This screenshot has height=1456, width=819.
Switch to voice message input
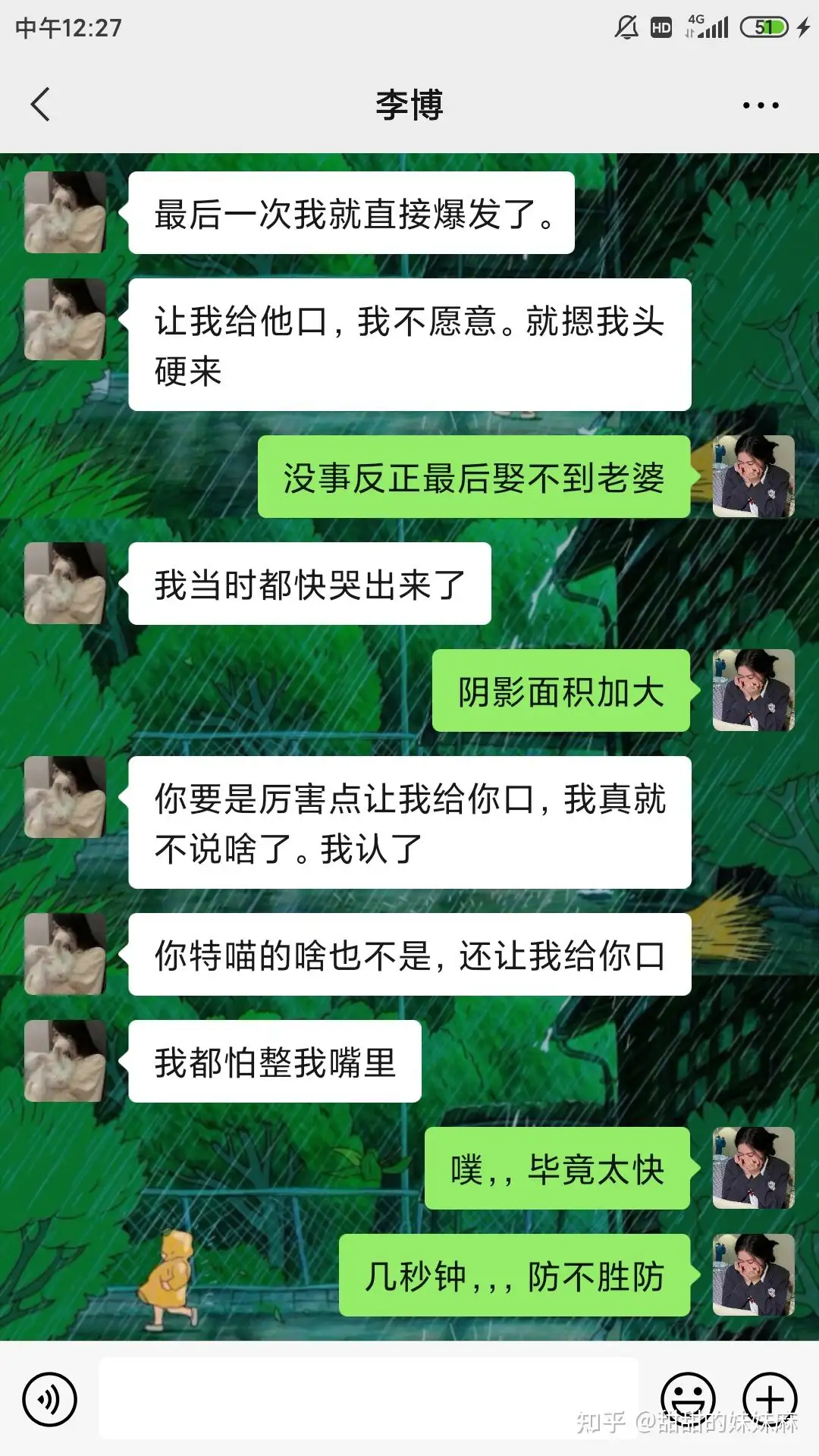pos(50,1399)
